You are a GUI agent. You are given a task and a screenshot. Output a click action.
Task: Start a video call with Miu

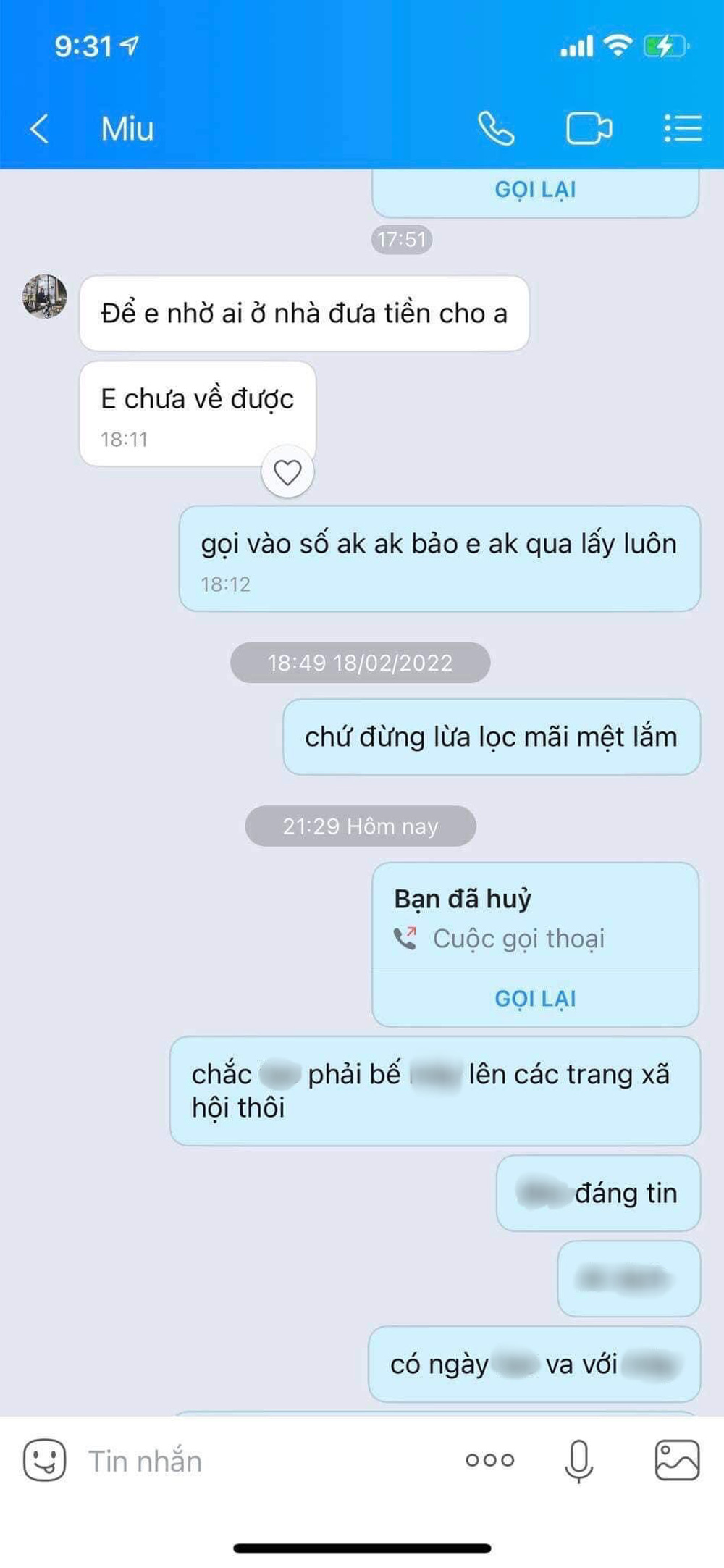pyautogui.click(x=588, y=129)
